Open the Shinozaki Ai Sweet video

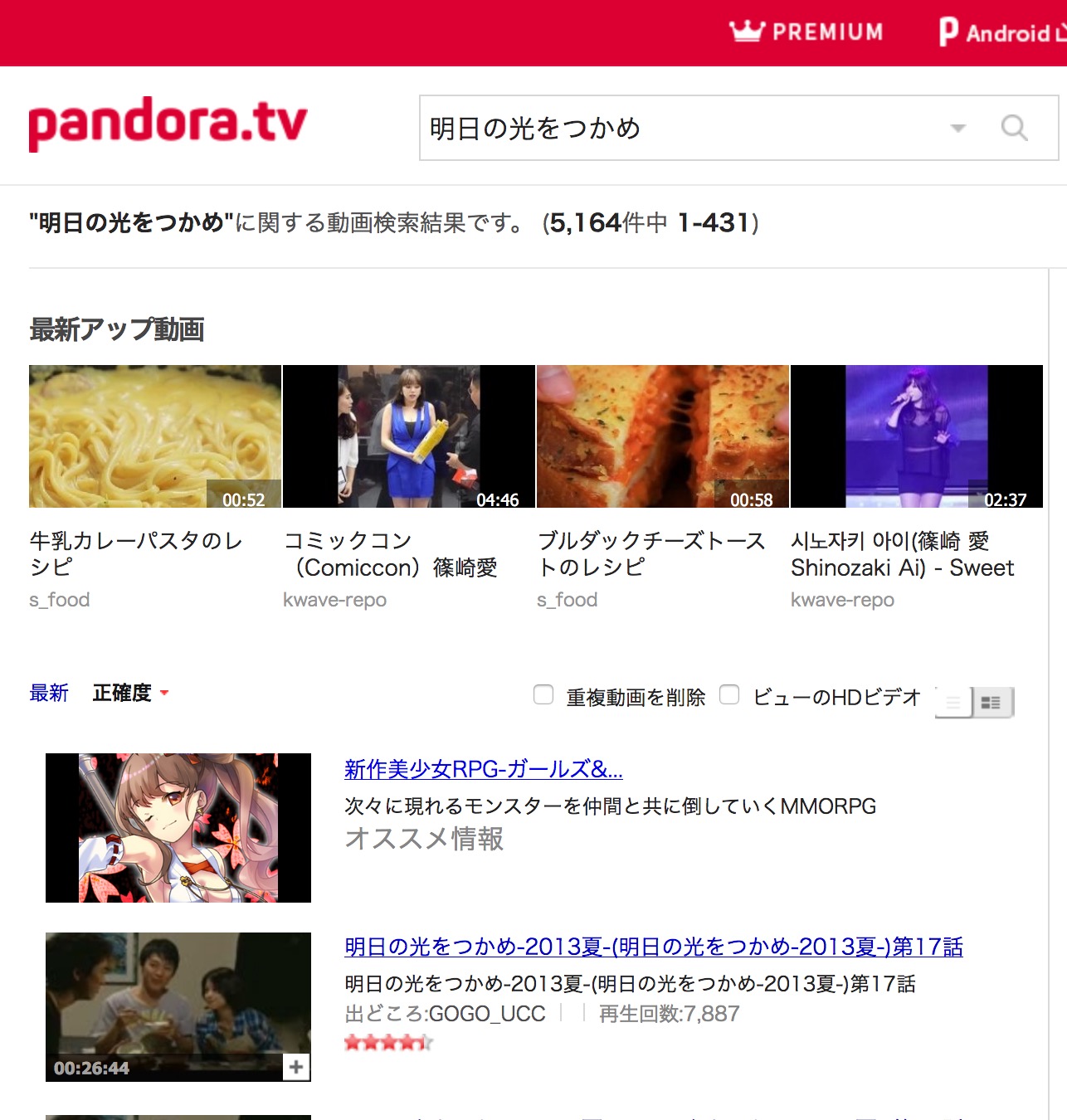(x=917, y=436)
